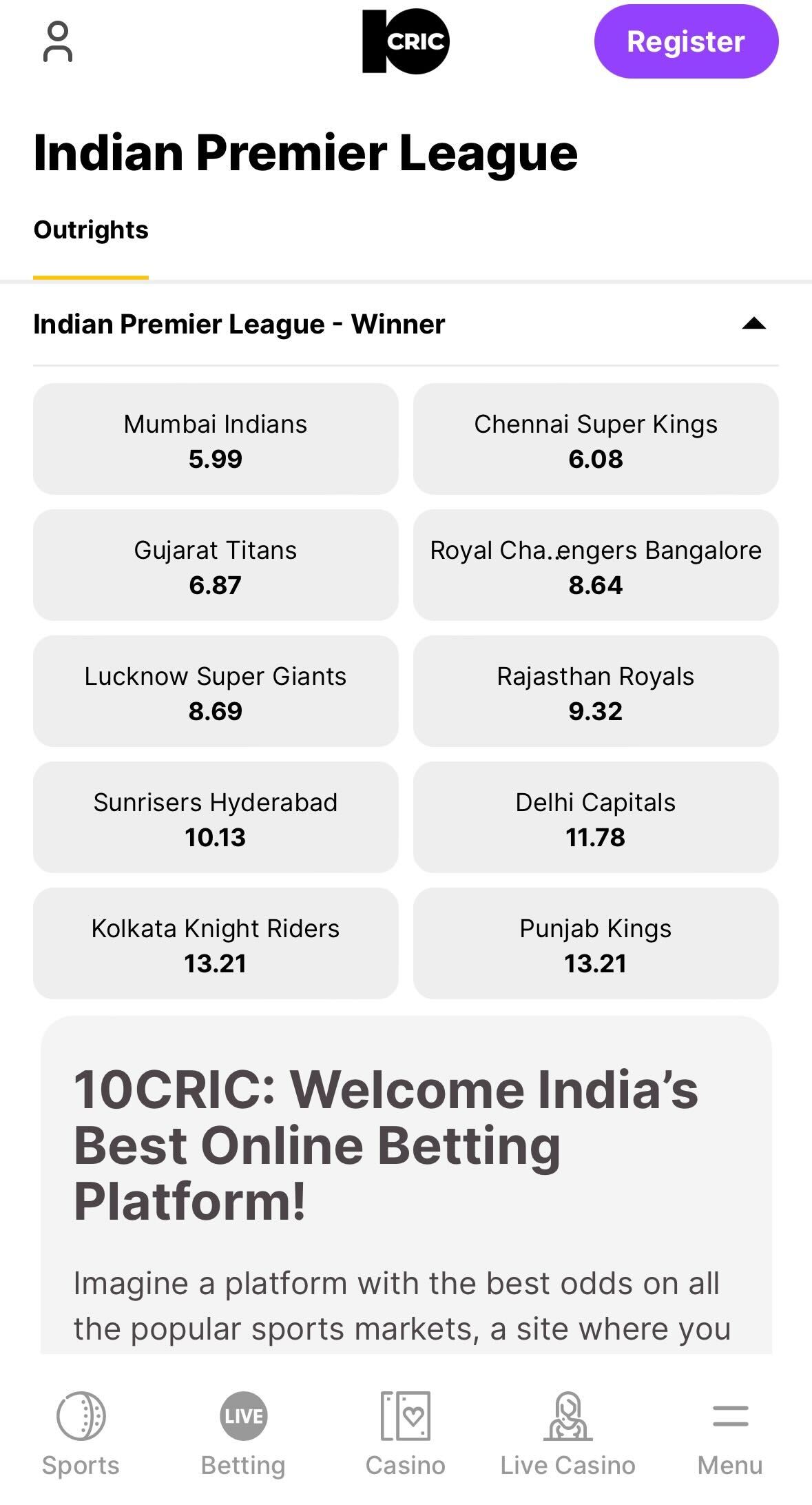The width and height of the screenshot is (812, 1505).
Task: Select Delhi Capitals odds 11.78
Action: (x=596, y=817)
